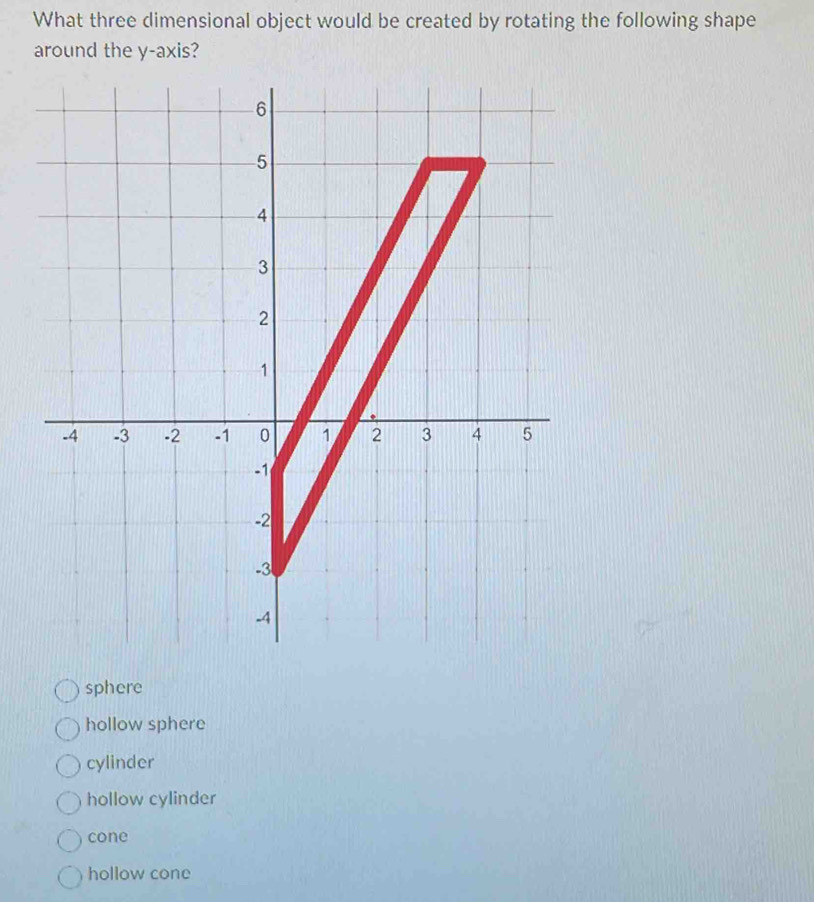Select the sphere answer option
The height and width of the screenshot is (902, 814).
68,689
